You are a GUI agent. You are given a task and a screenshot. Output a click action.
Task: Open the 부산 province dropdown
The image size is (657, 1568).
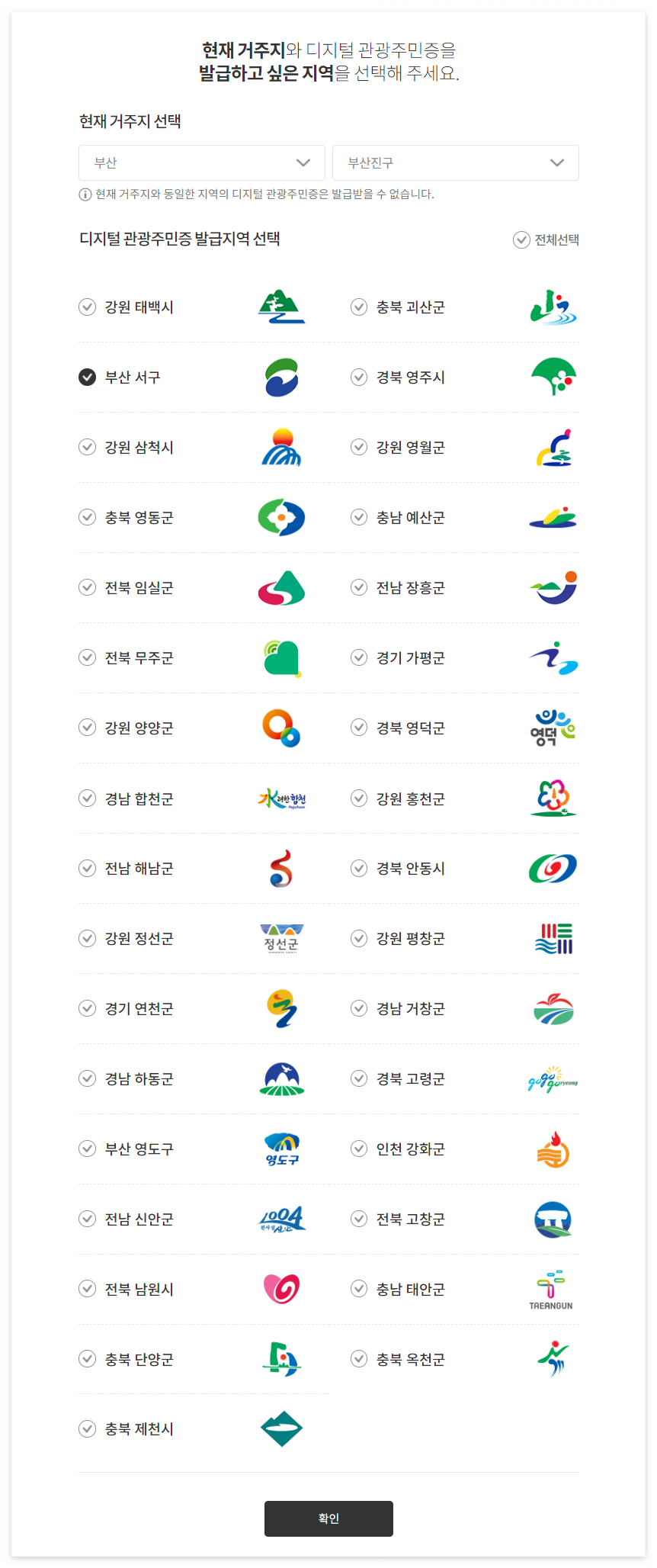(x=201, y=162)
